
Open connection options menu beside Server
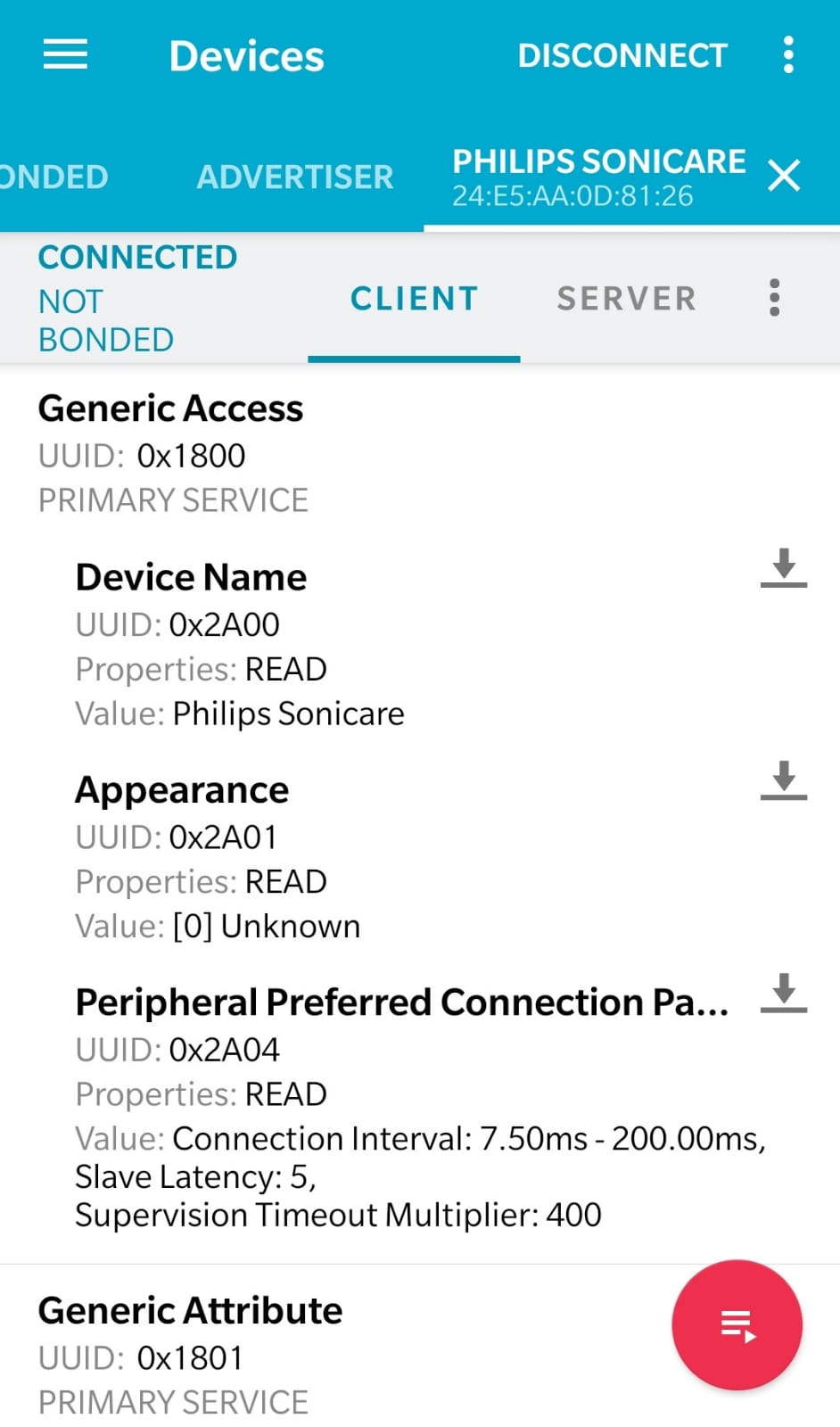click(x=774, y=298)
